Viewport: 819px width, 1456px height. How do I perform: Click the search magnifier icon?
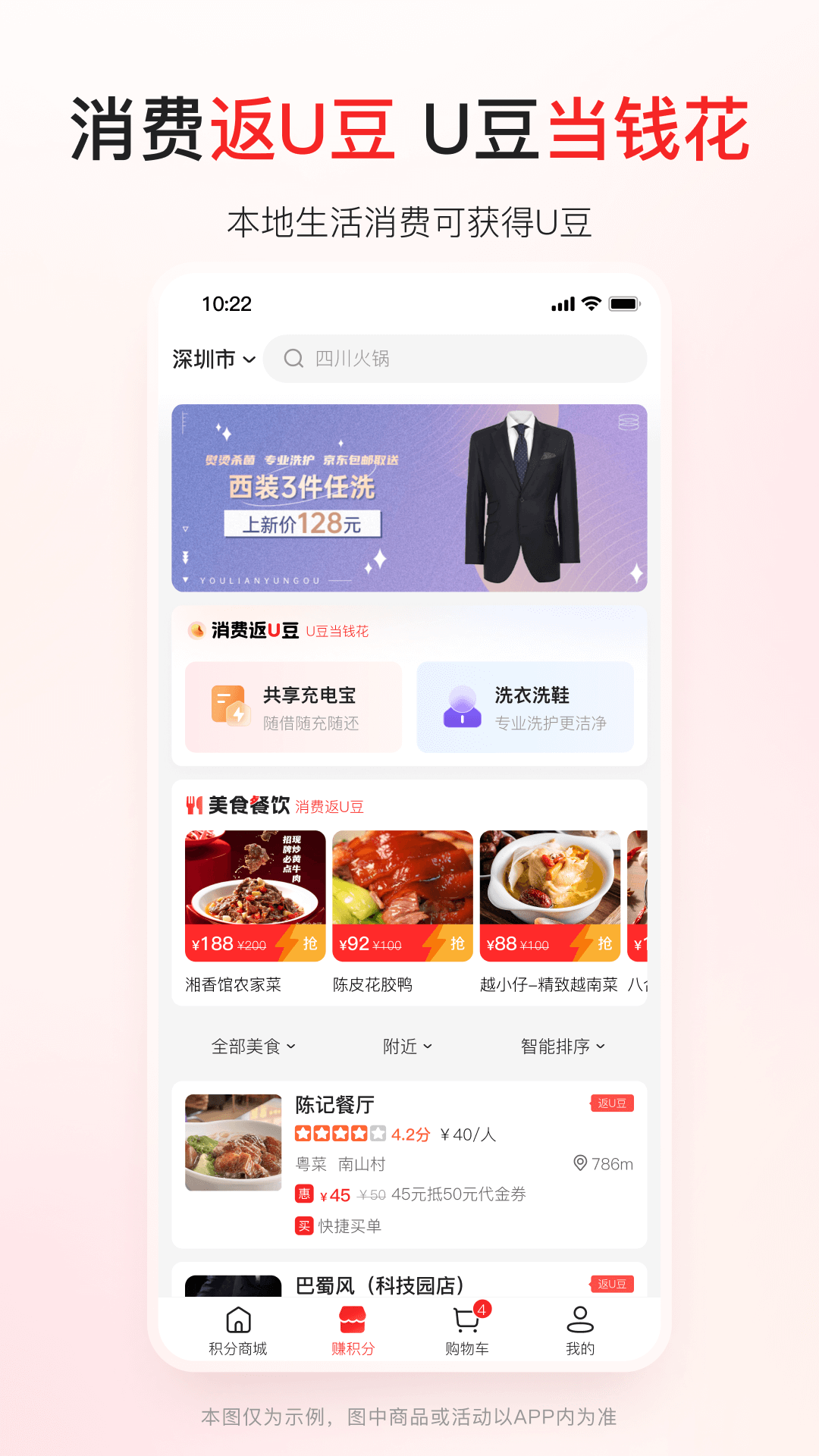(x=293, y=359)
